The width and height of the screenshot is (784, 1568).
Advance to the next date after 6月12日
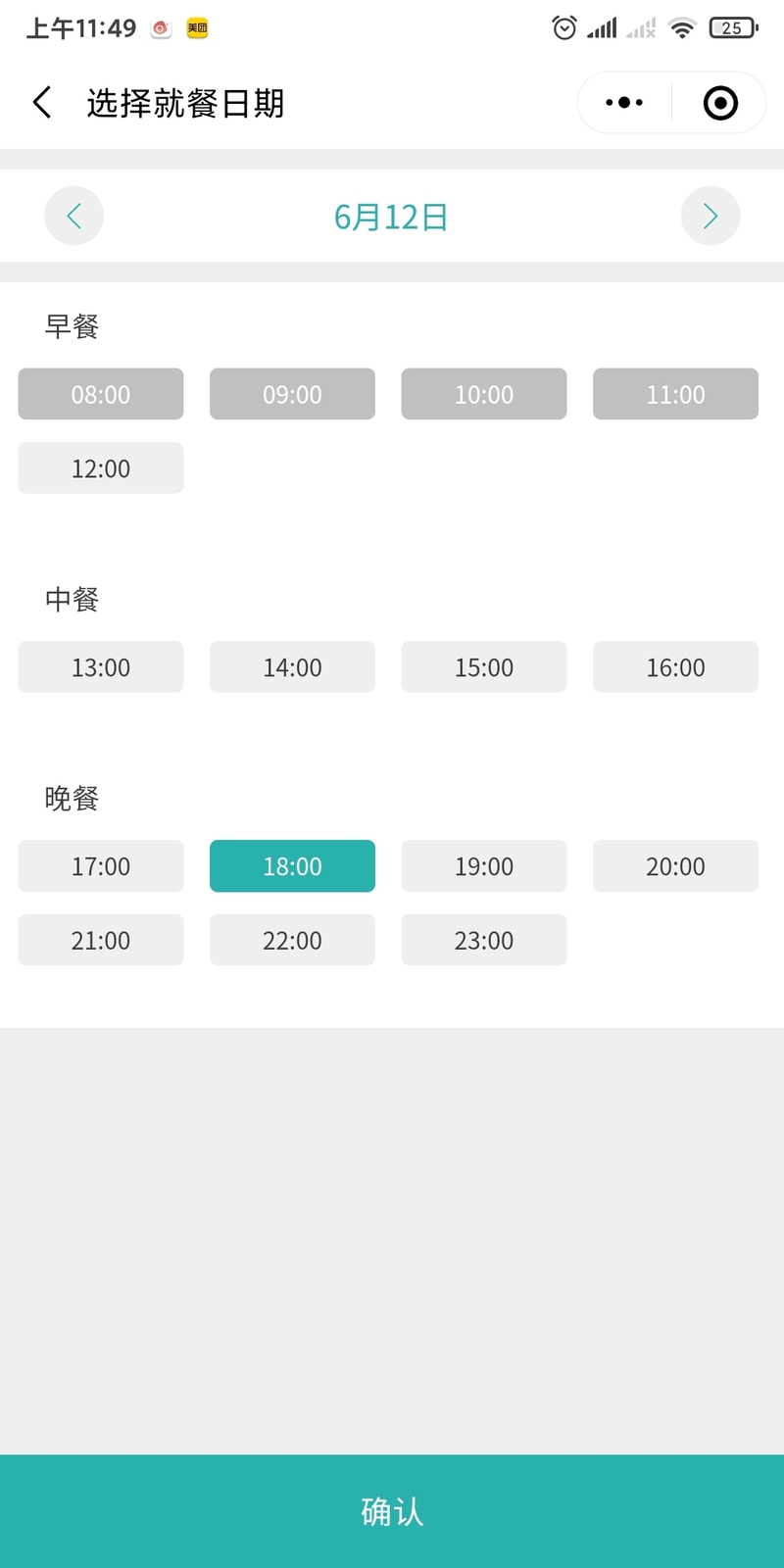(710, 216)
